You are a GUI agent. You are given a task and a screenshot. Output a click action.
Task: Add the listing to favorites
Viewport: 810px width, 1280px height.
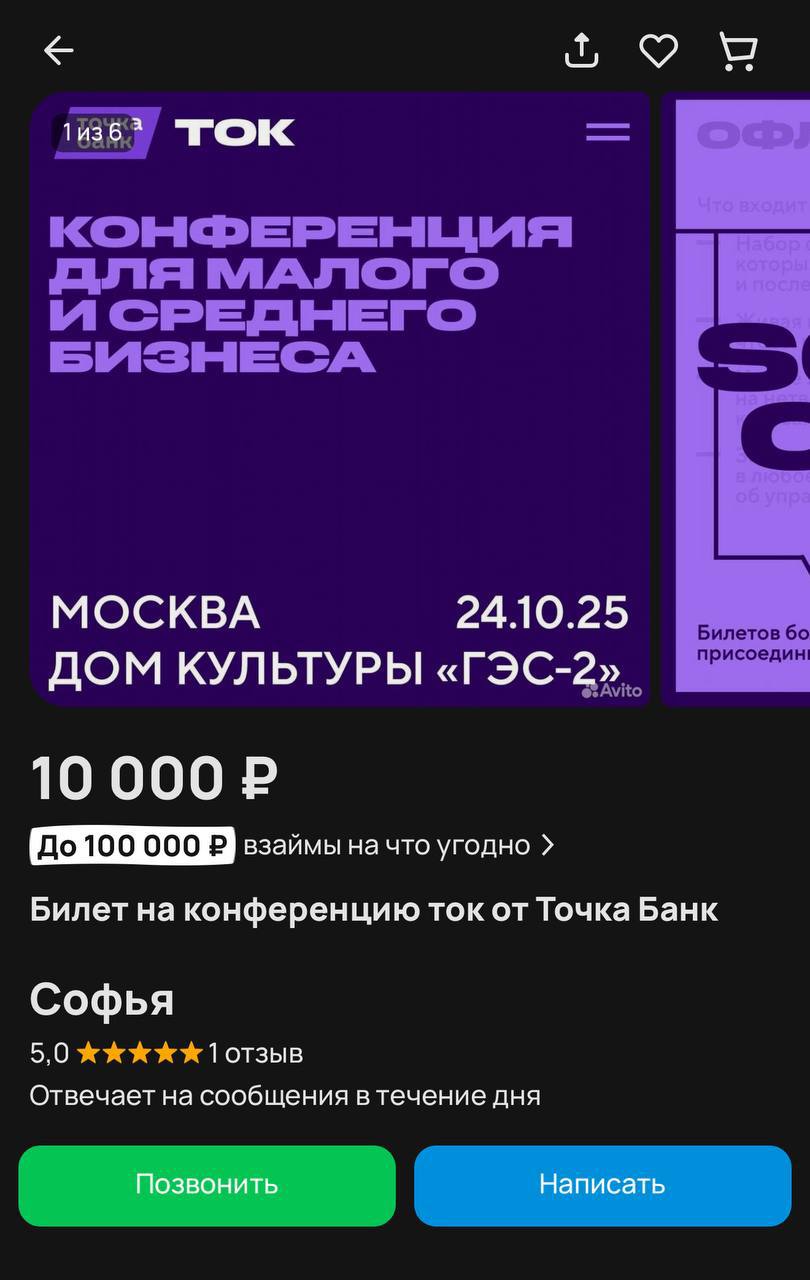click(658, 51)
